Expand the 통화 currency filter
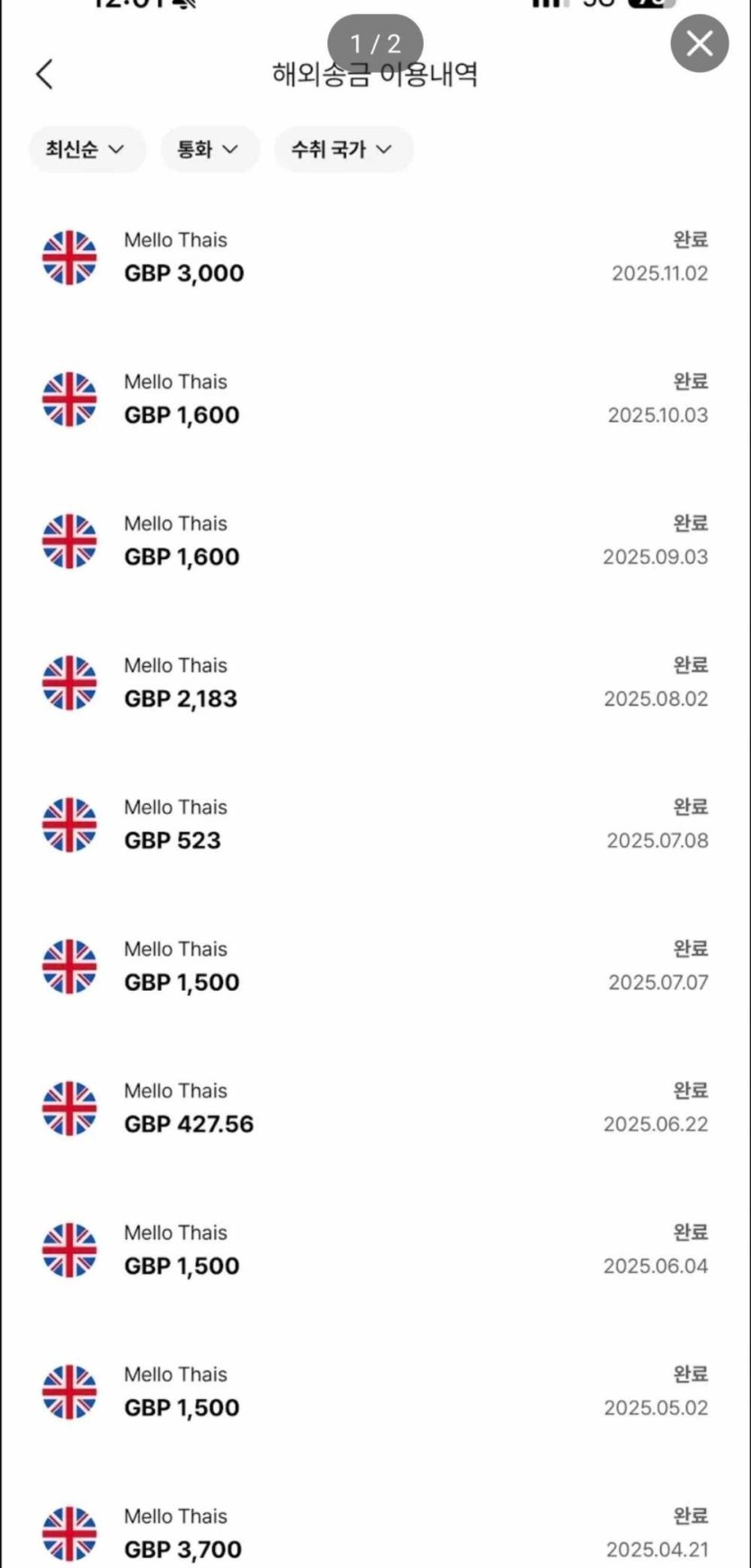 (x=209, y=149)
